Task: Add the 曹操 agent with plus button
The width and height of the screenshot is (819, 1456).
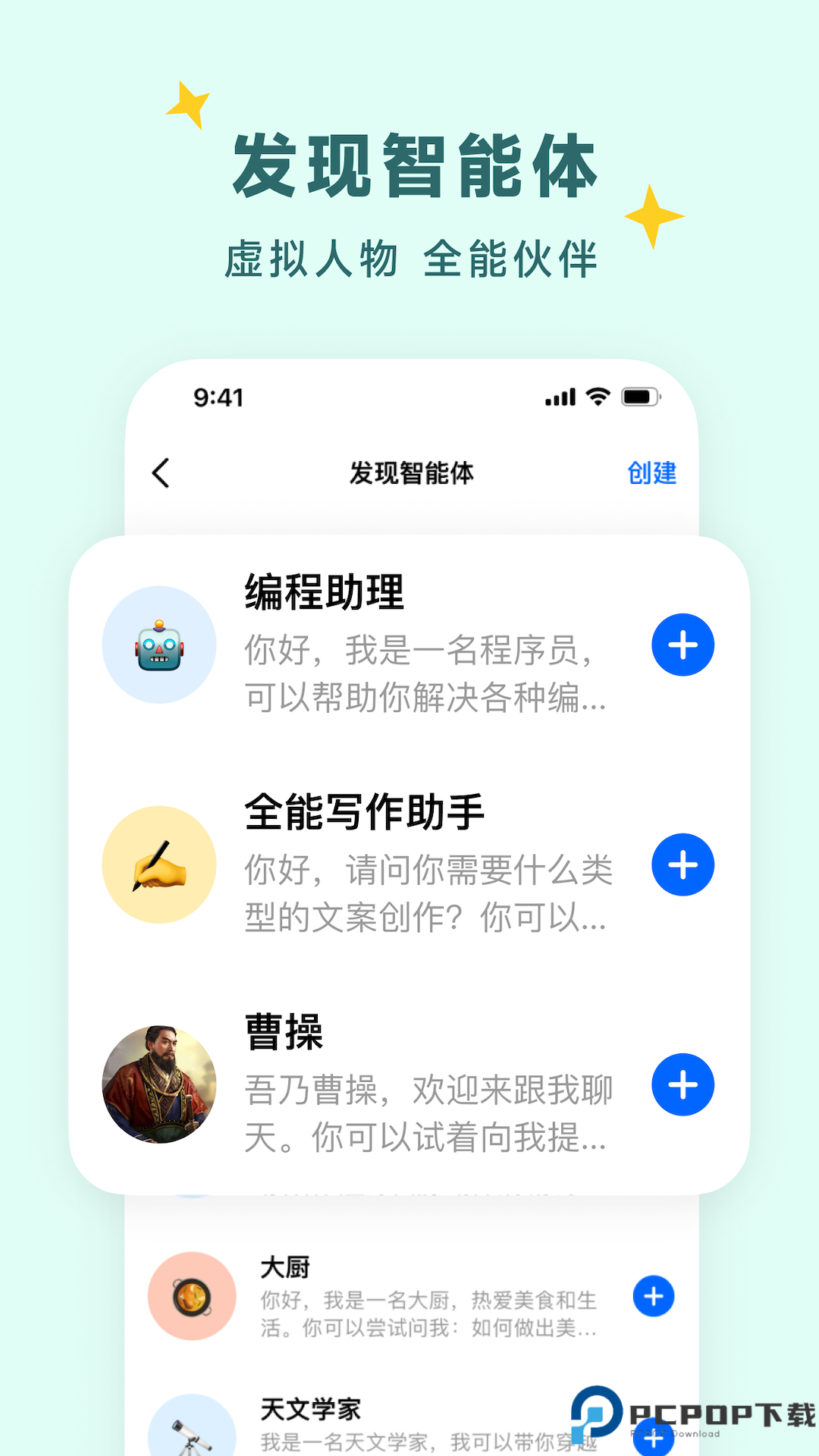Action: pos(682,1084)
